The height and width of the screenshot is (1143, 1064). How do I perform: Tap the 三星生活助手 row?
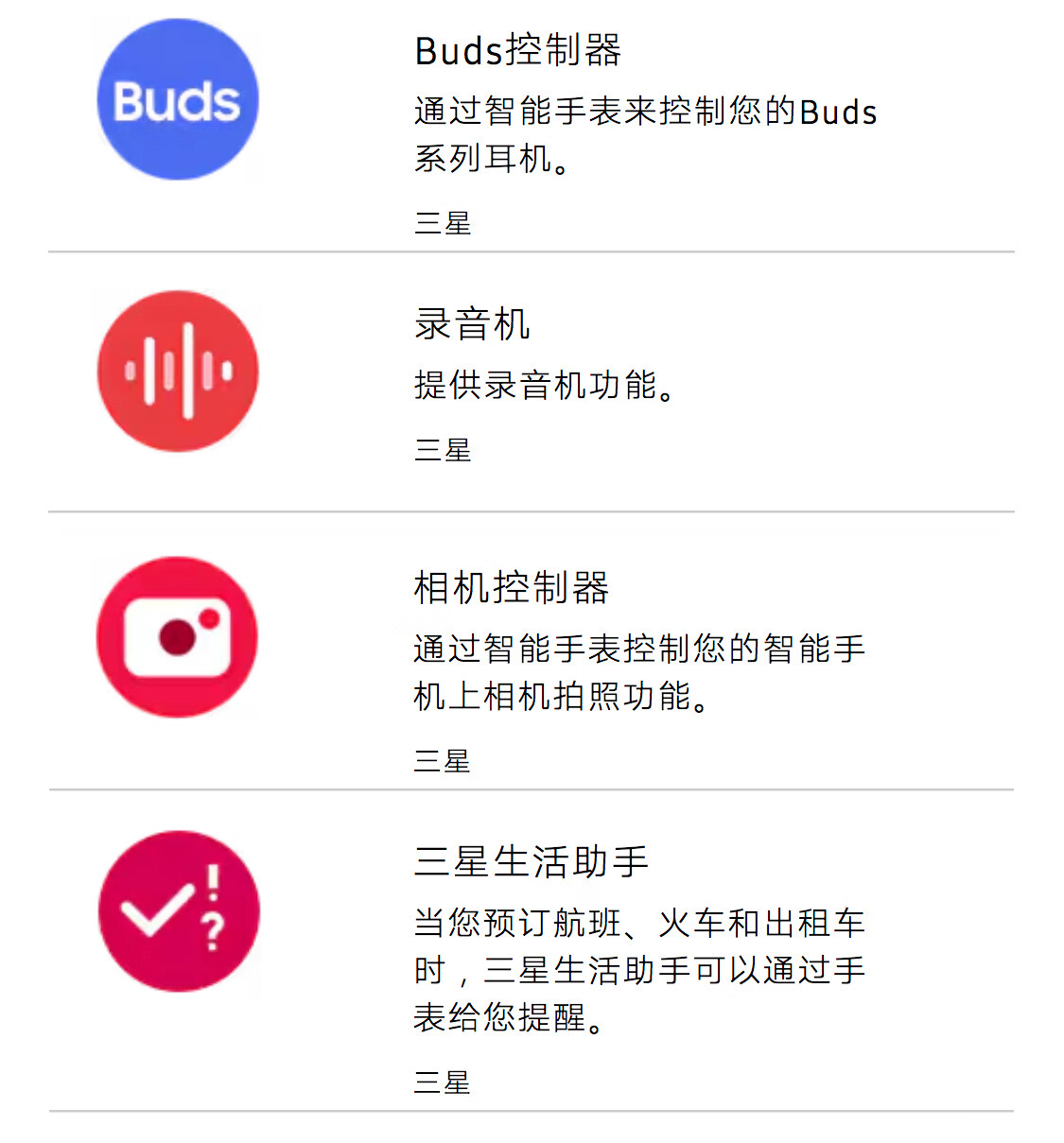tap(531, 862)
